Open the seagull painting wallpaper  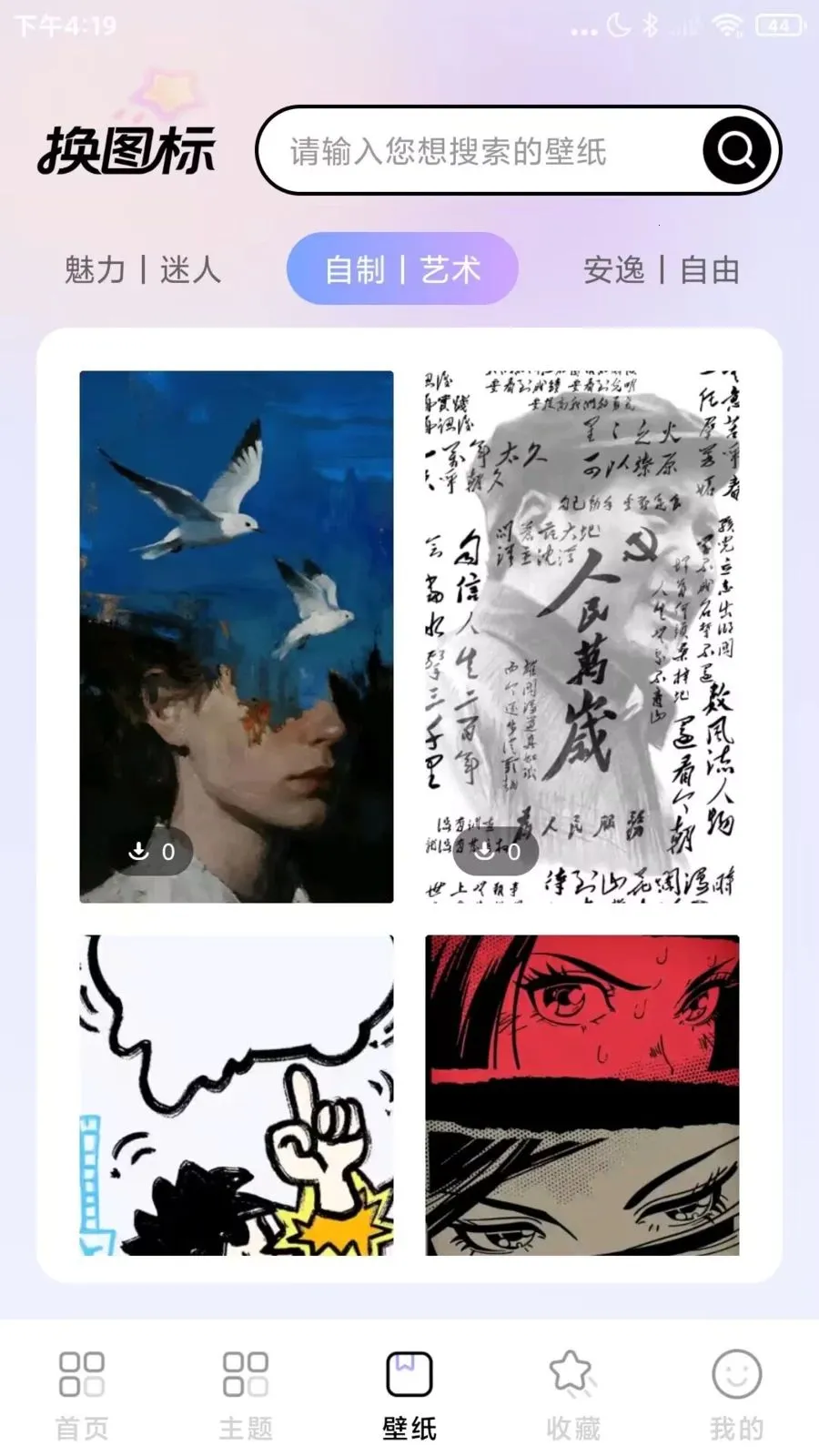tap(237, 636)
